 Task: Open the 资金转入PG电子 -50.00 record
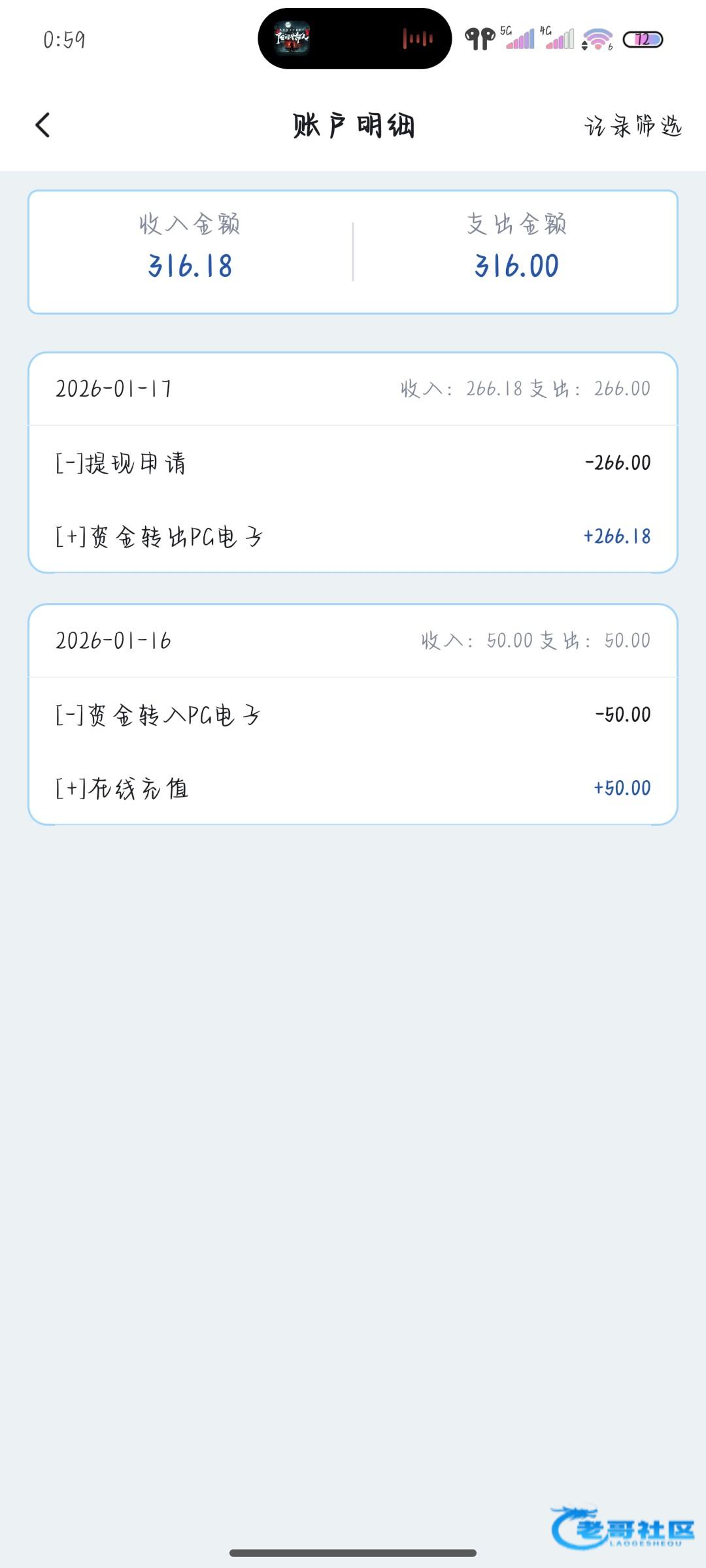(353, 715)
